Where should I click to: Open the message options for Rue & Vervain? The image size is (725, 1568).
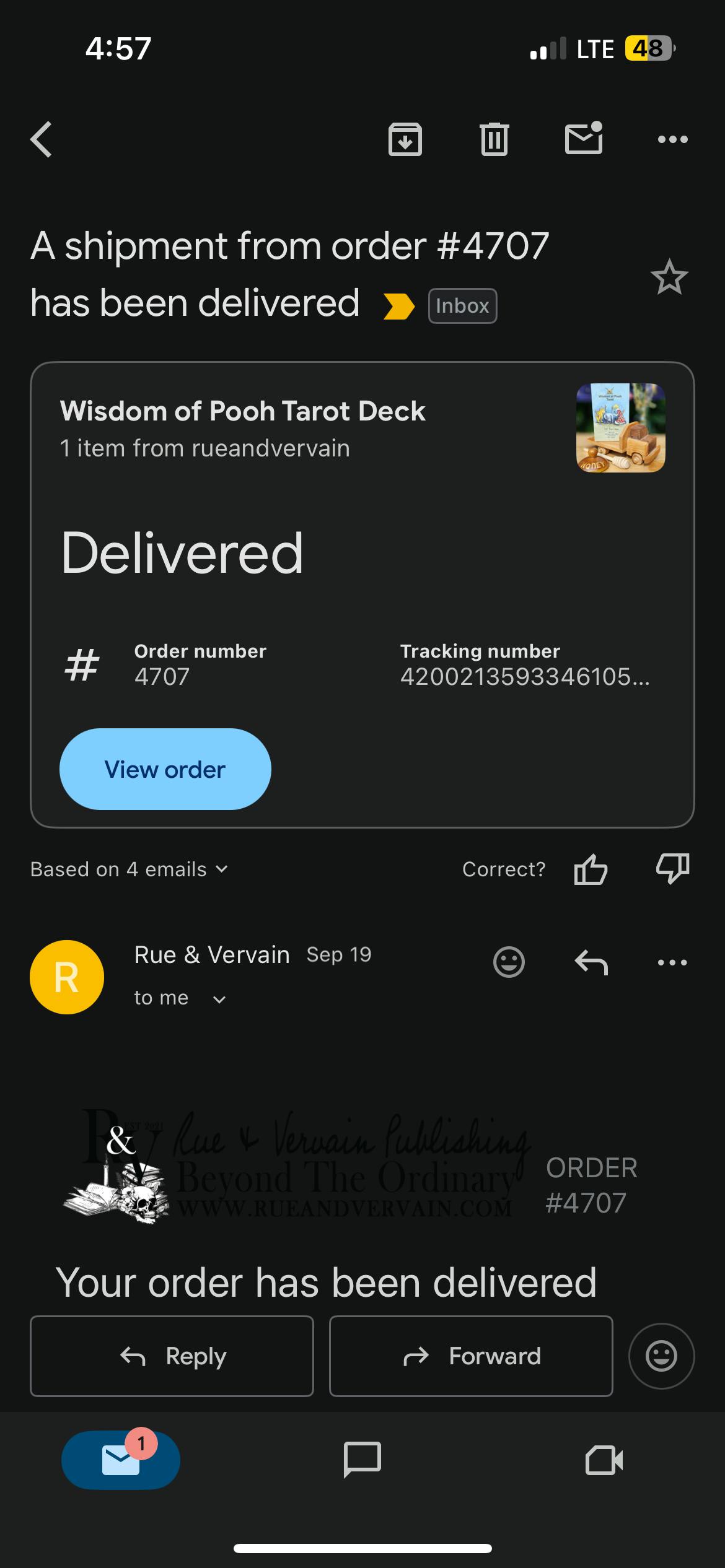pyautogui.click(x=672, y=962)
